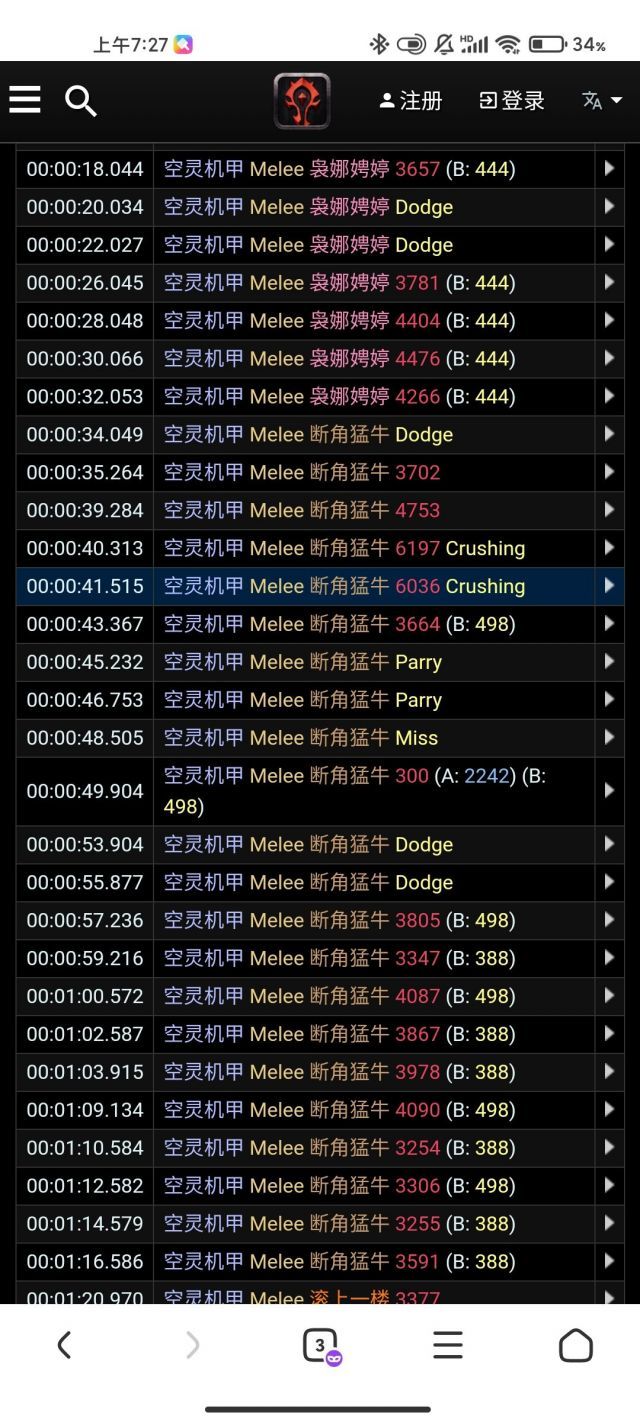Screen dimensions: 640x1422
Task: Open the browser menu
Action: [x=448, y=1346]
